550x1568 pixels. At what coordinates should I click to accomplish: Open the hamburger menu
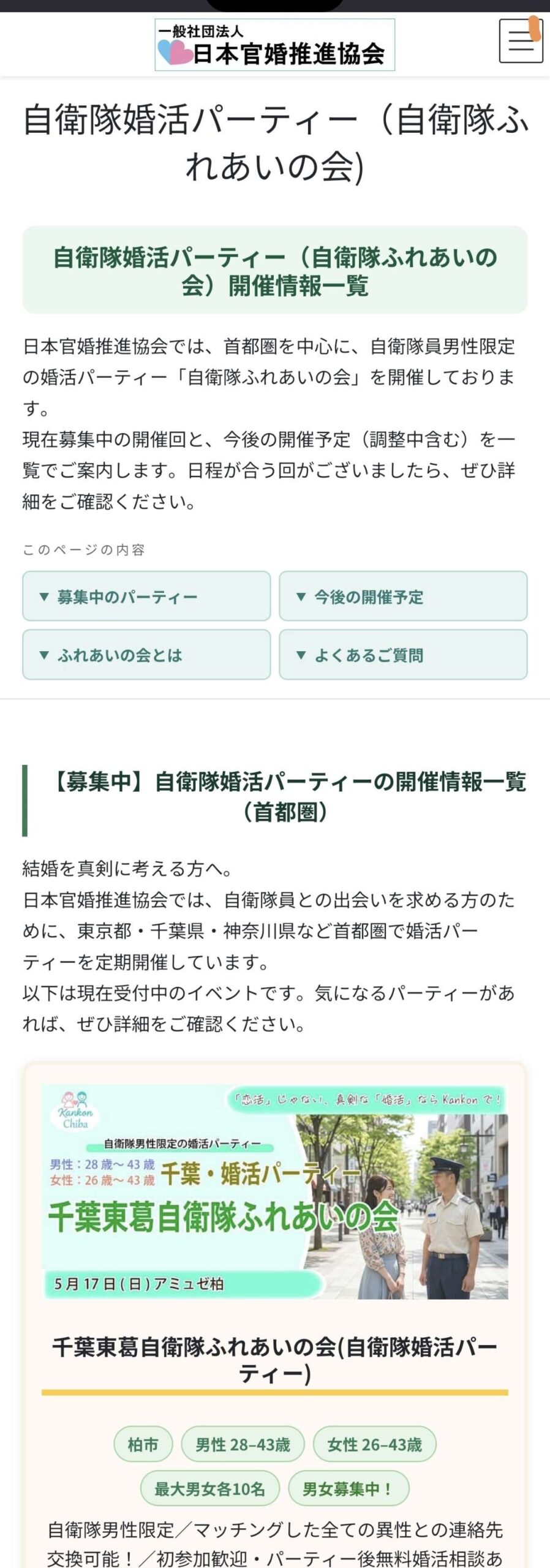521,41
